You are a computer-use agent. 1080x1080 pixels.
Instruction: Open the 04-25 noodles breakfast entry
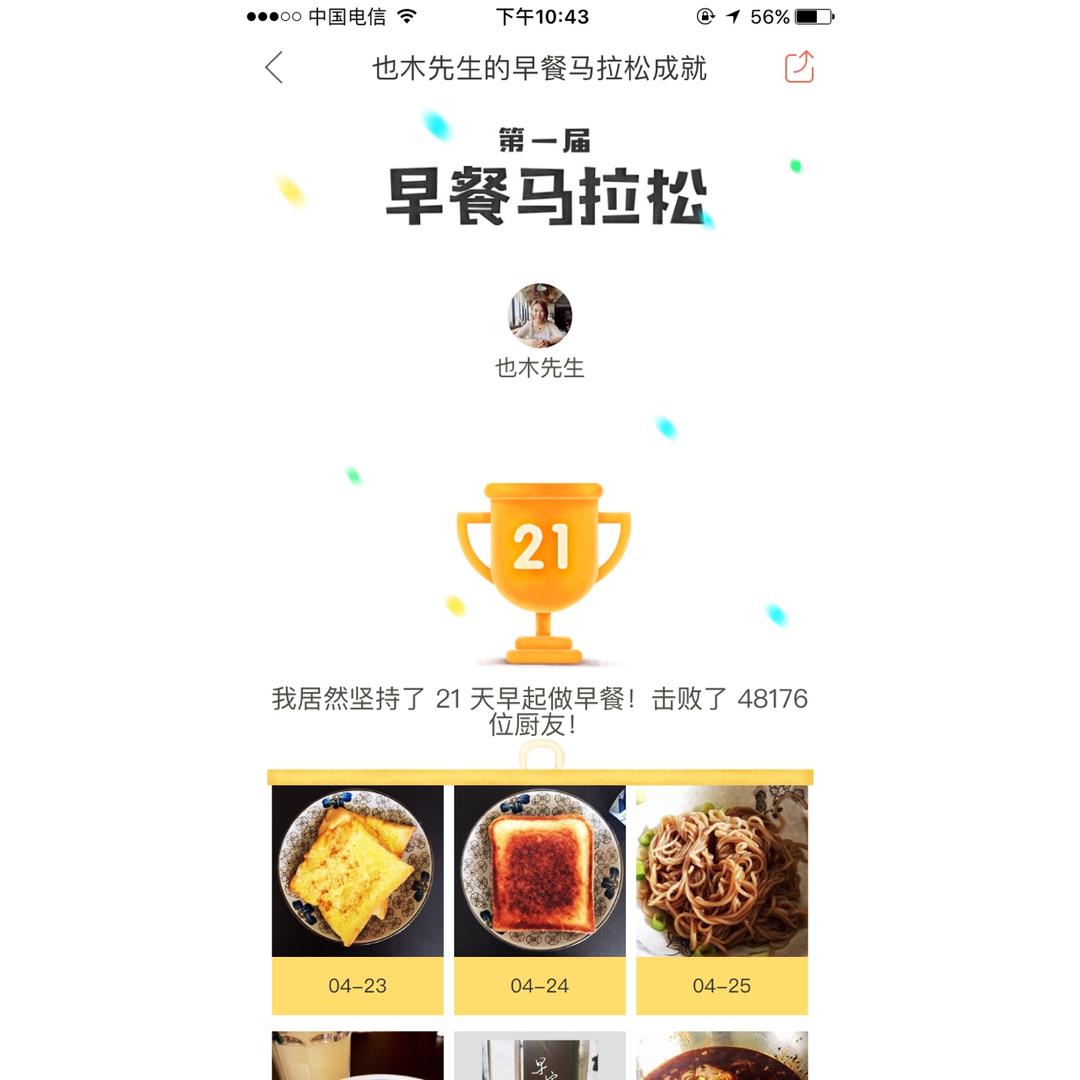[722, 872]
